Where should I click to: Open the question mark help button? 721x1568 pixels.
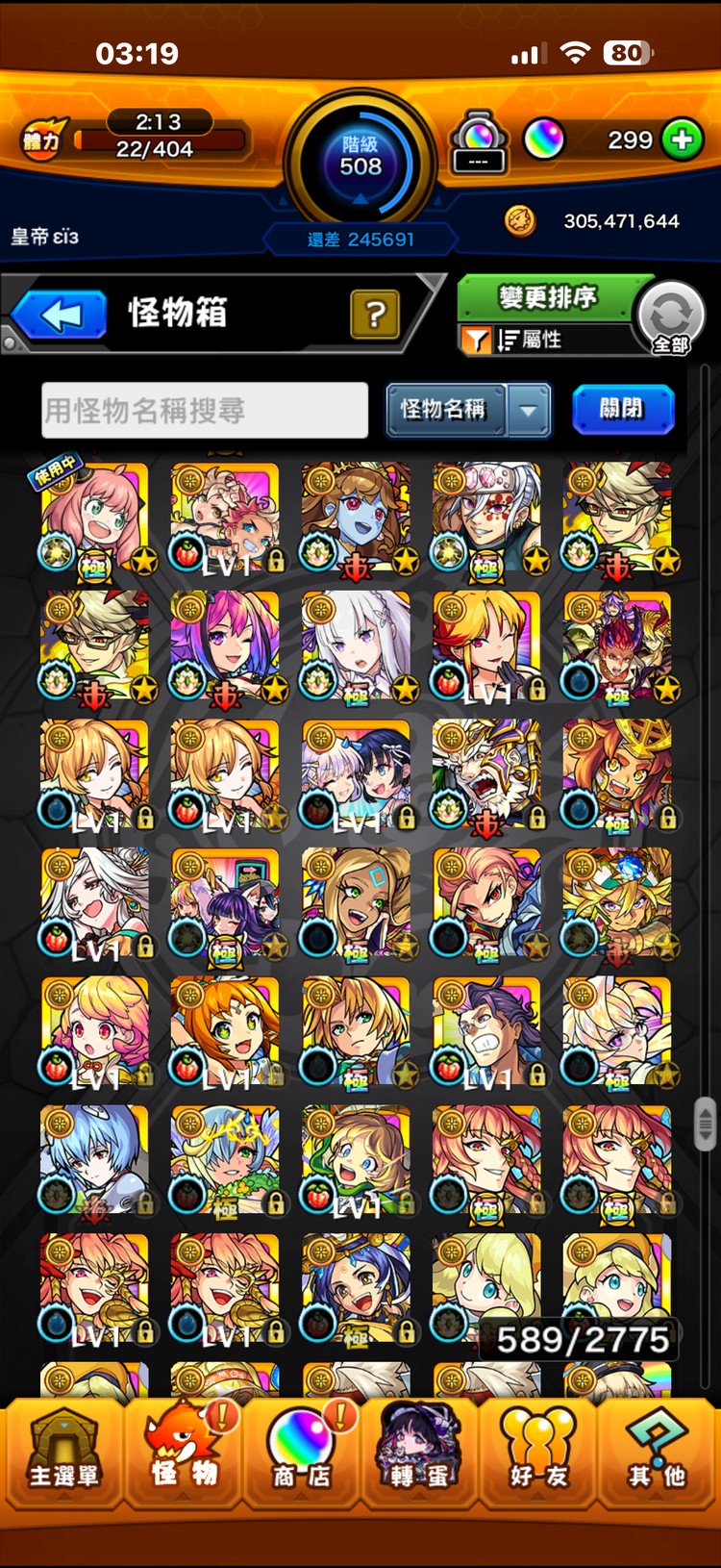point(375,314)
